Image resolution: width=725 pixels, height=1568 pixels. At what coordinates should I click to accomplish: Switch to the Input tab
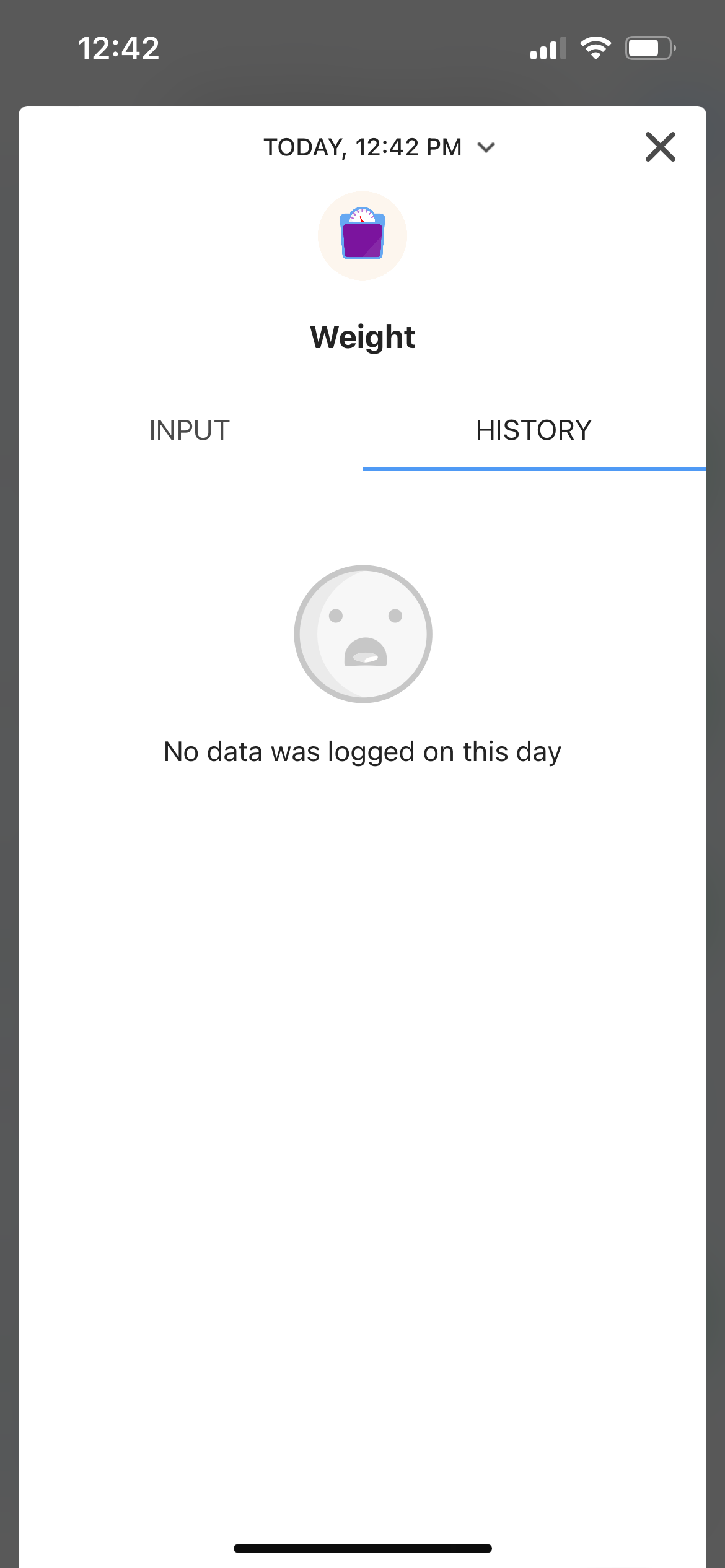click(190, 430)
